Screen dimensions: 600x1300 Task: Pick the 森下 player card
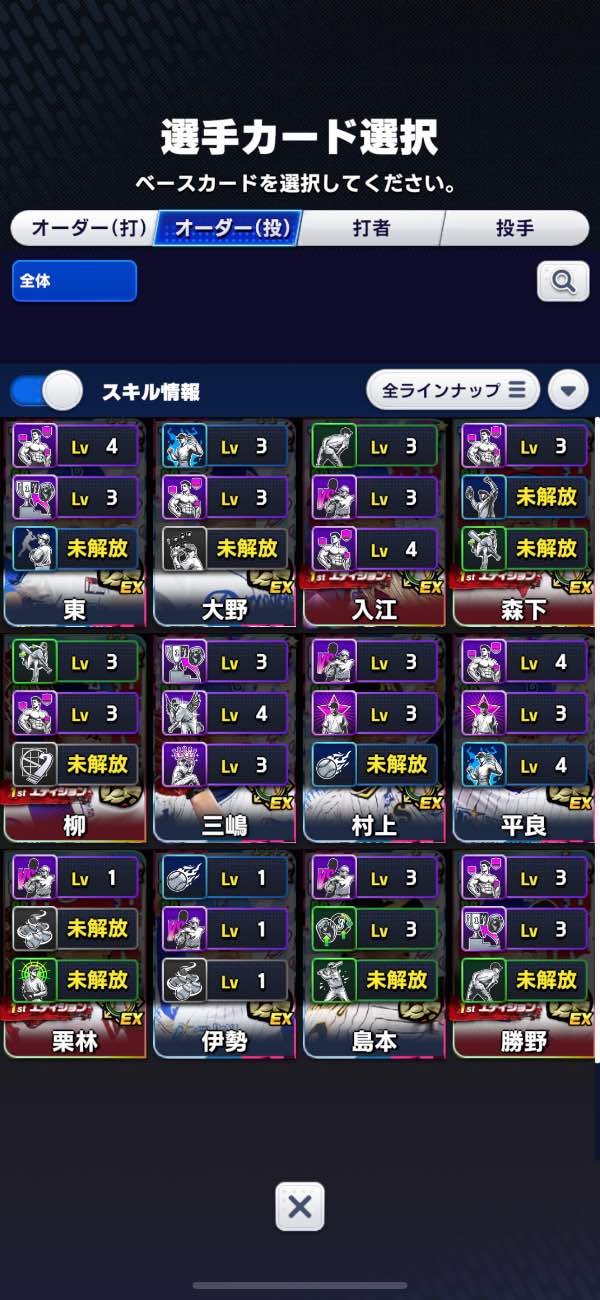pos(524,523)
